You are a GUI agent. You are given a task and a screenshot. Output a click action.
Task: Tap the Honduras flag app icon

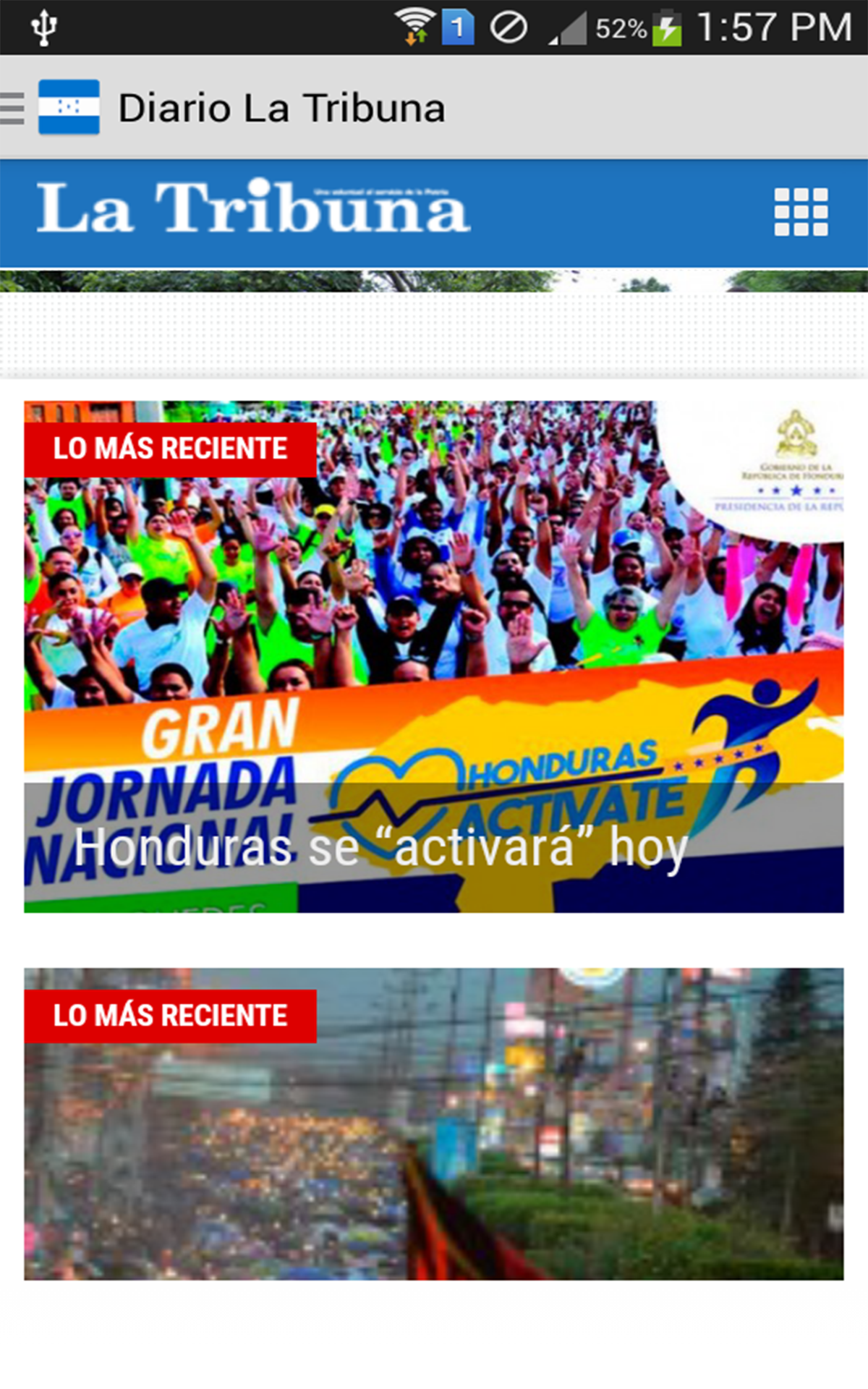click(69, 107)
